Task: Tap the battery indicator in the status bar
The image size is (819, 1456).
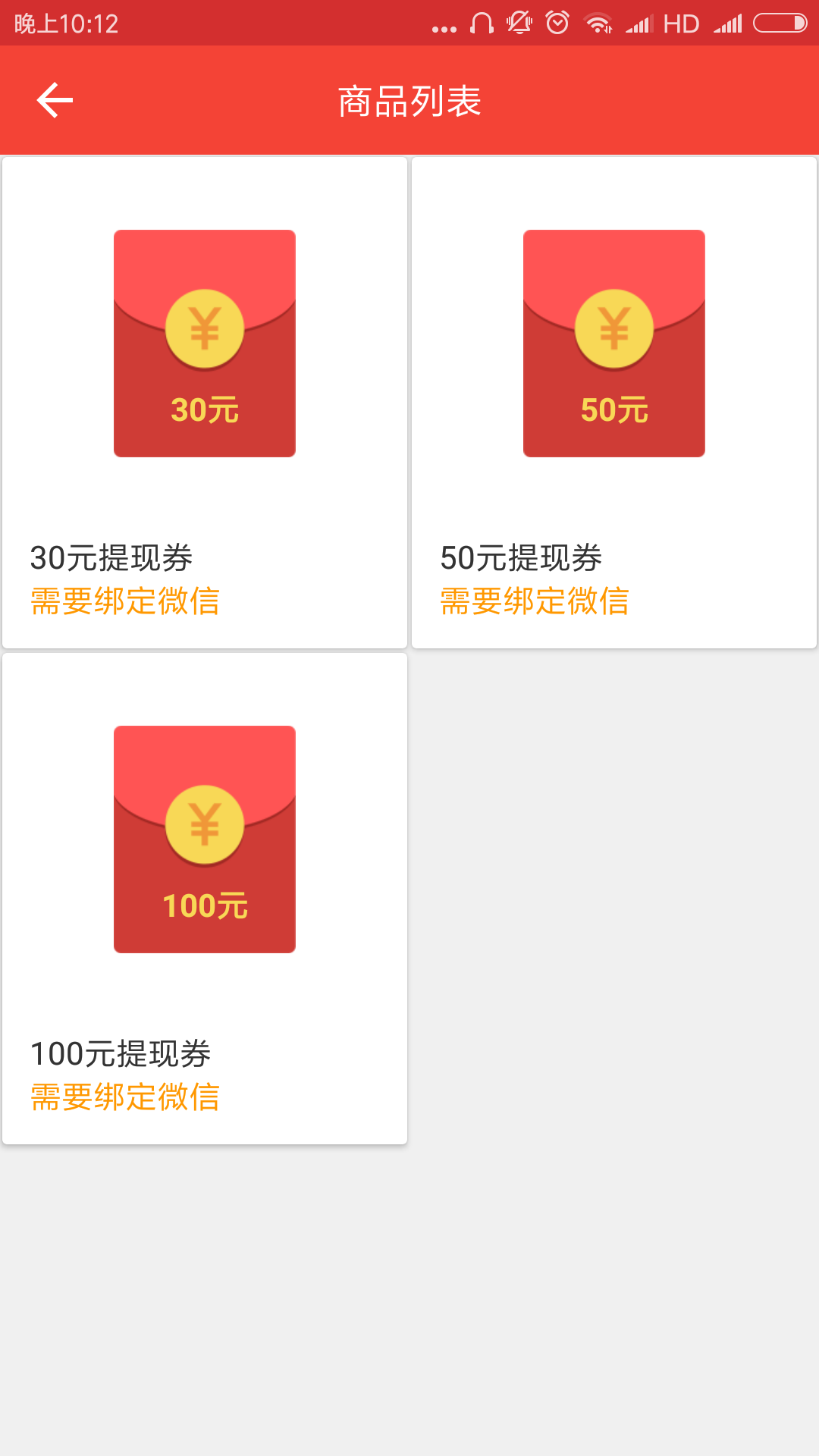Action: click(777, 23)
